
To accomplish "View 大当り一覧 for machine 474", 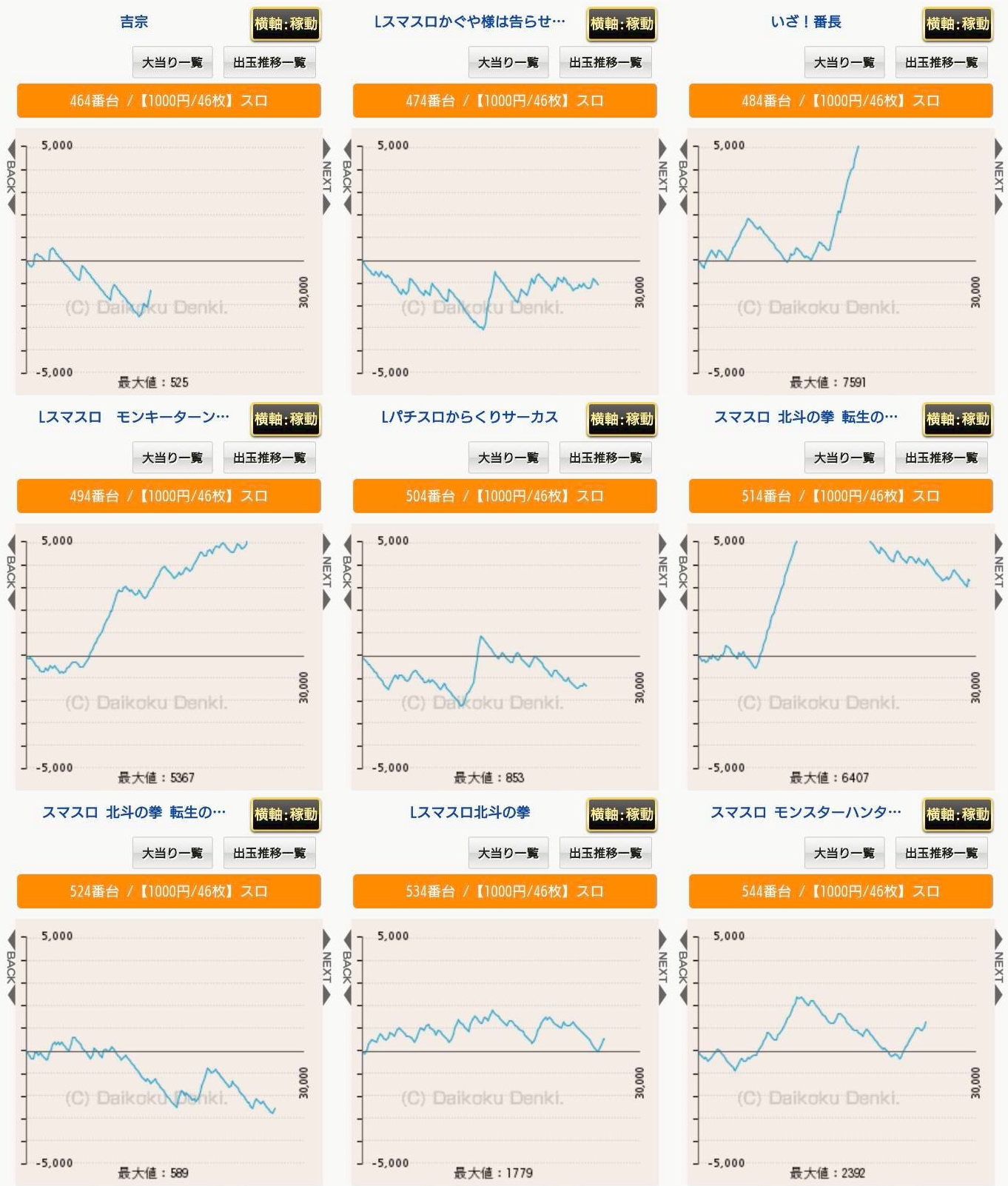I will (x=508, y=62).
